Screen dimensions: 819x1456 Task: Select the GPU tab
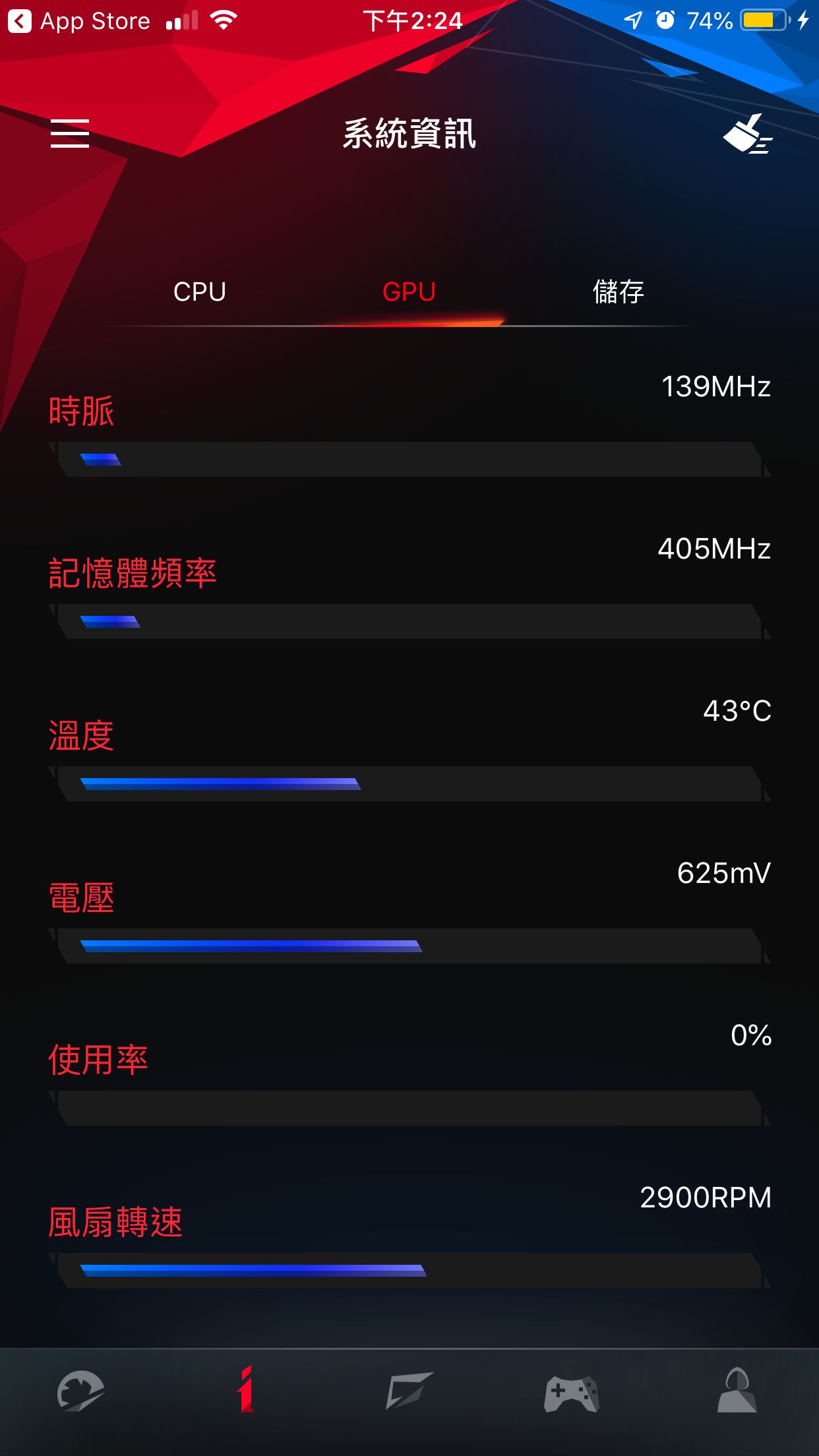point(409,291)
